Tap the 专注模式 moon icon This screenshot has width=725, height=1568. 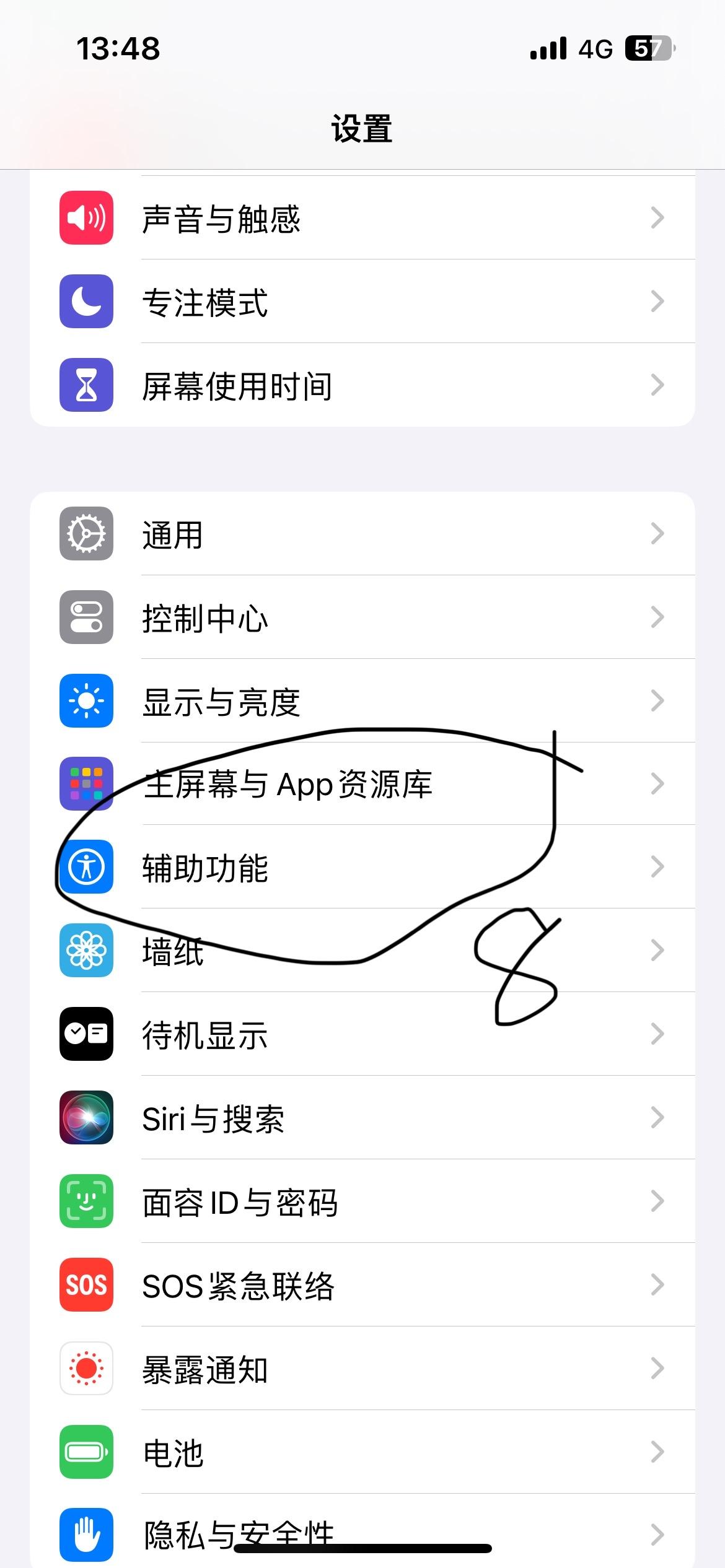click(x=86, y=302)
